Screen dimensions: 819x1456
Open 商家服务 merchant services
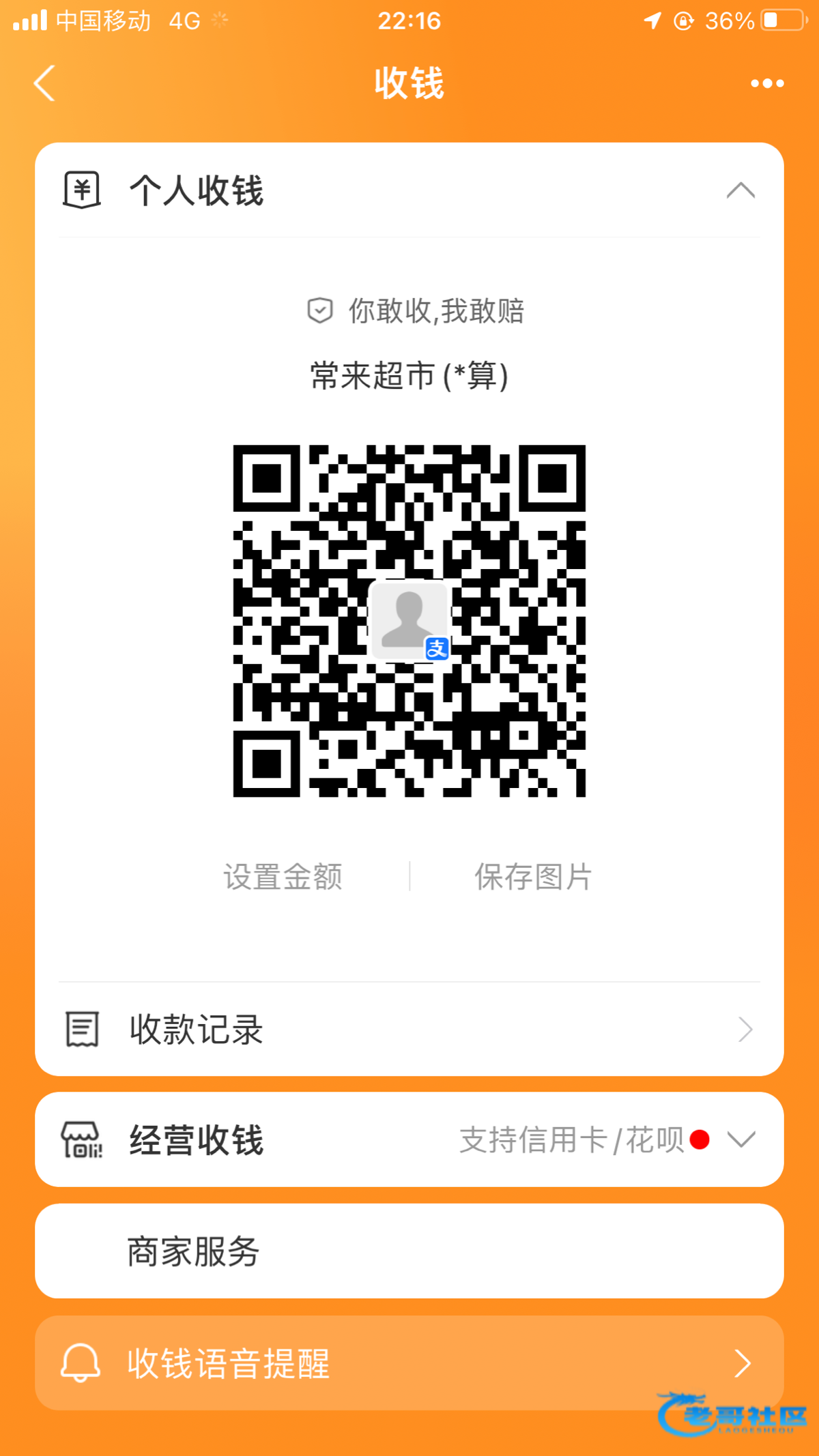click(409, 1251)
